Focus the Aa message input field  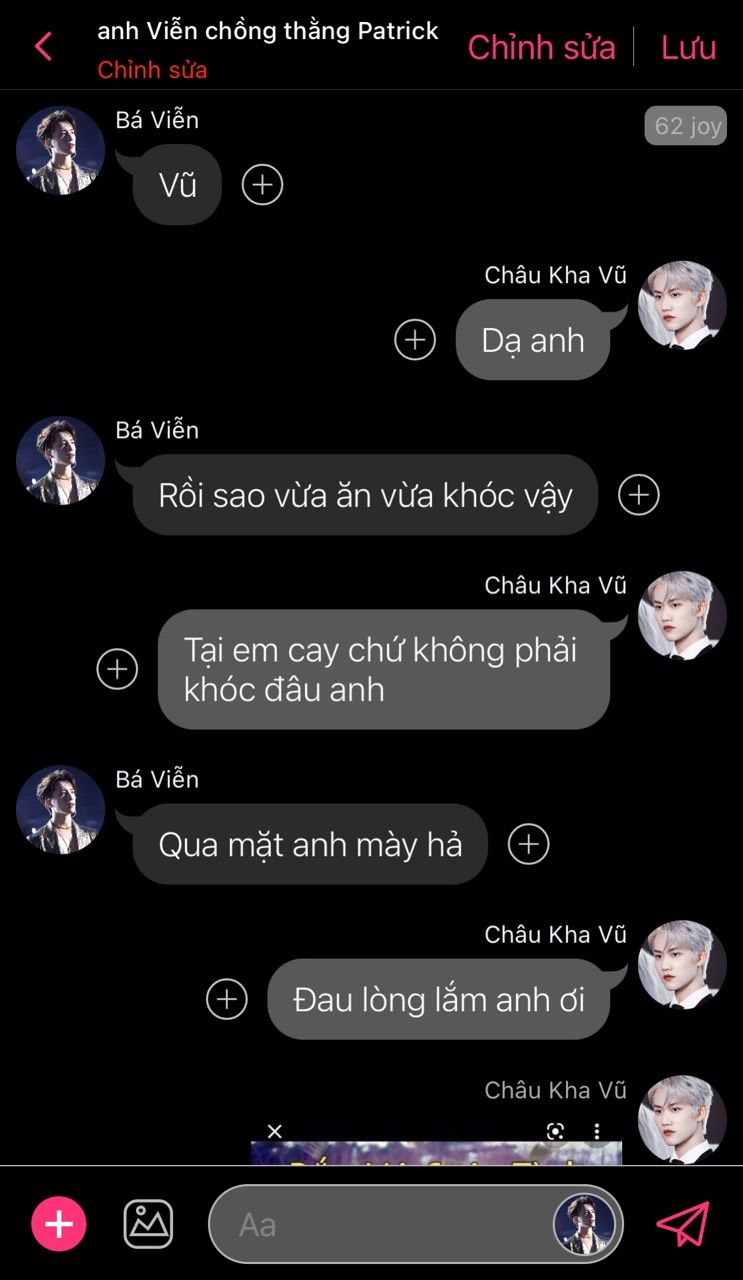click(x=380, y=1224)
